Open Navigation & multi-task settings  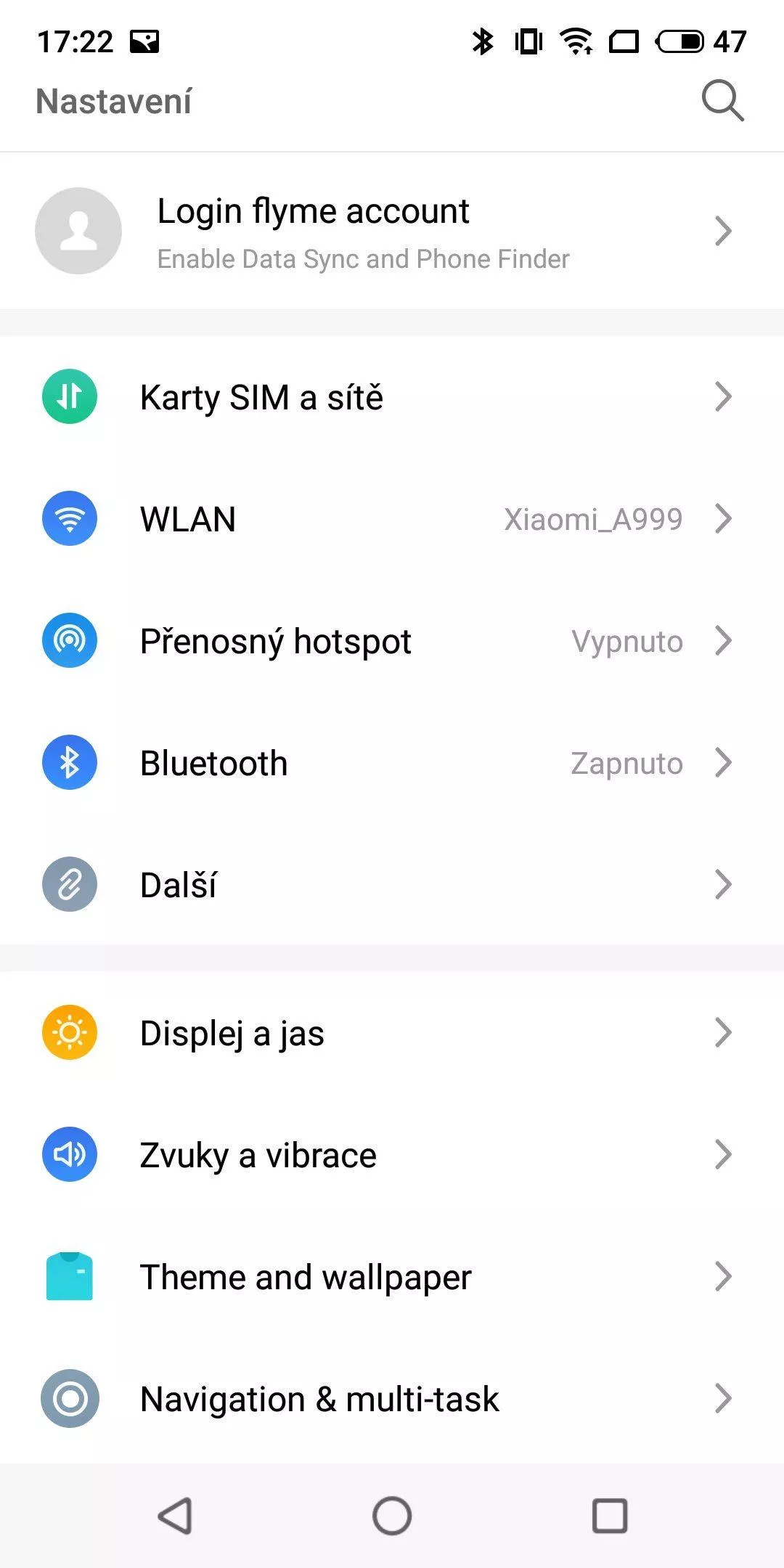[x=392, y=1399]
